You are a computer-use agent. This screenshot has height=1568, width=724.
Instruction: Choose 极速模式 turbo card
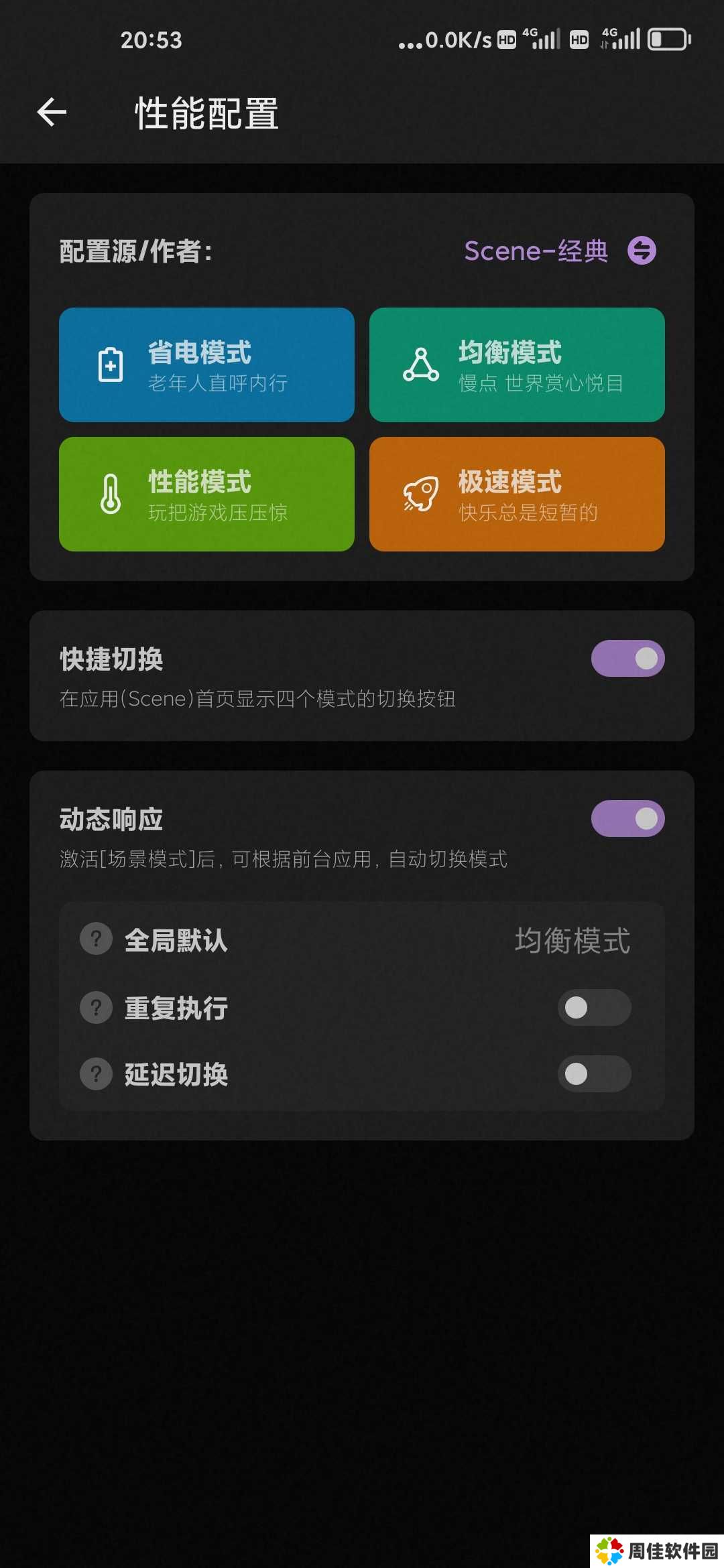(517, 494)
